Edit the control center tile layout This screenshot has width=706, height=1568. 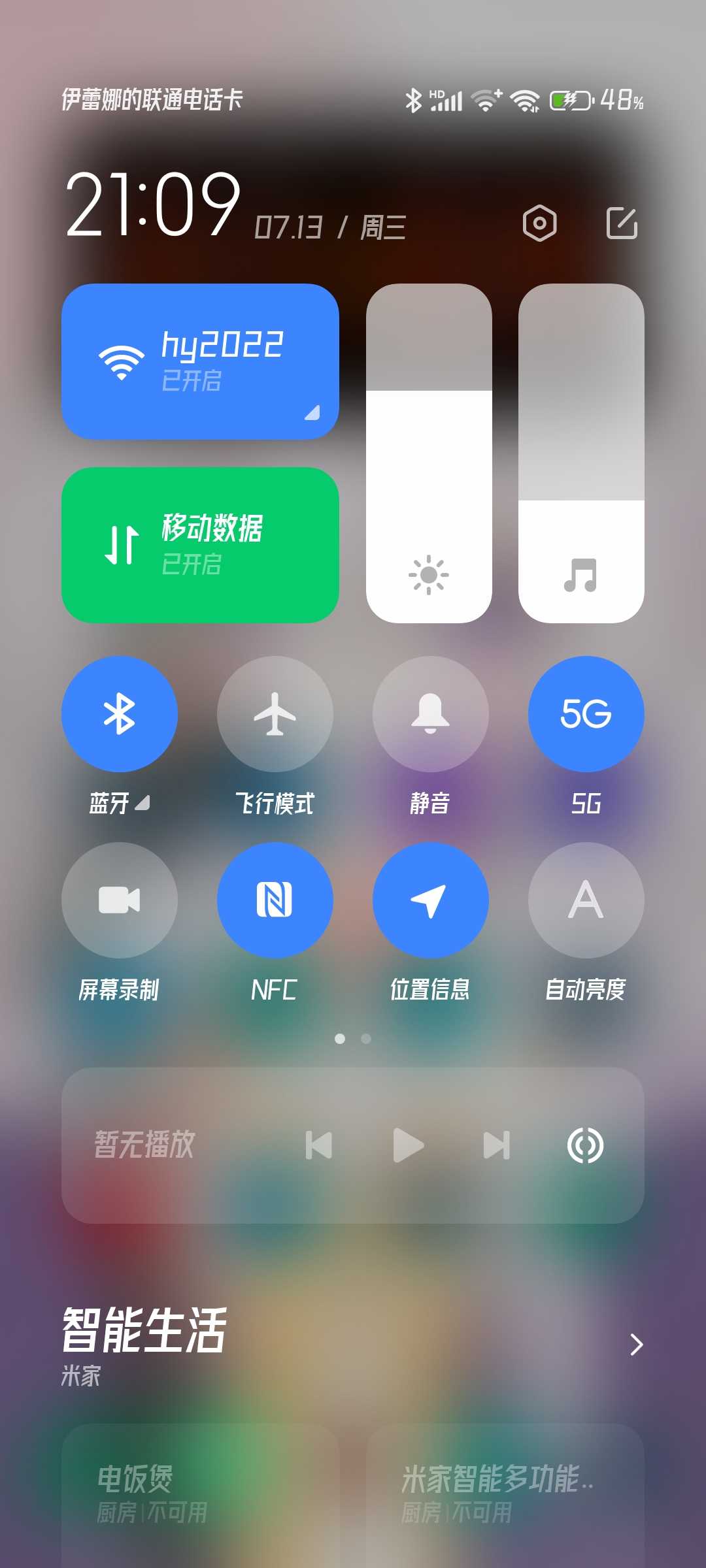(622, 223)
